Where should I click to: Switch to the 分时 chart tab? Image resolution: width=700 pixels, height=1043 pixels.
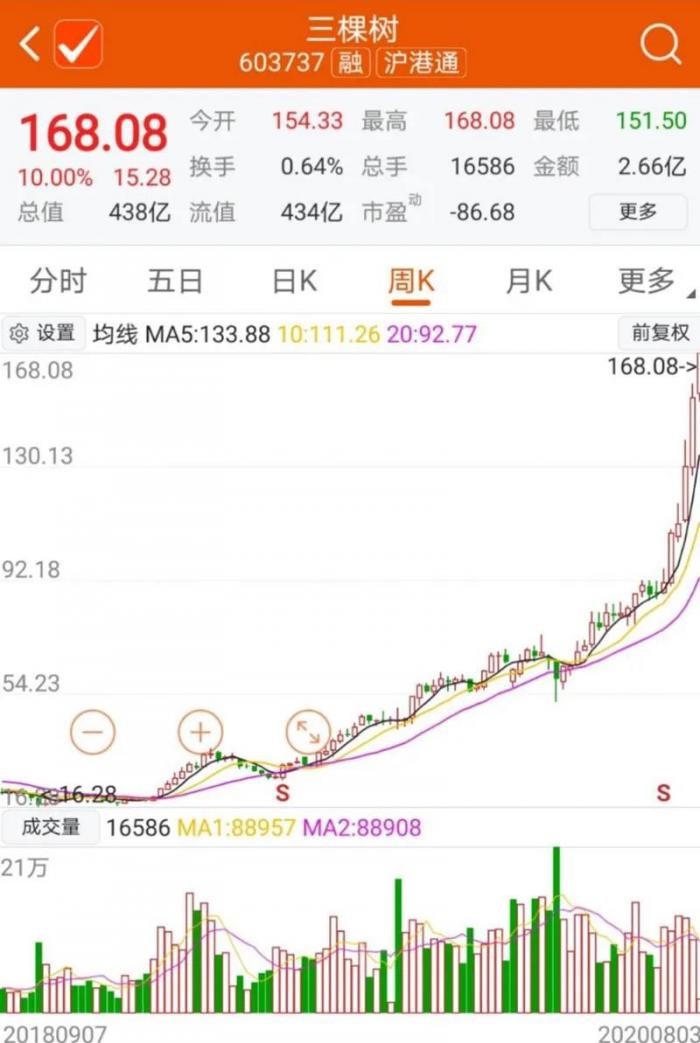(x=58, y=282)
